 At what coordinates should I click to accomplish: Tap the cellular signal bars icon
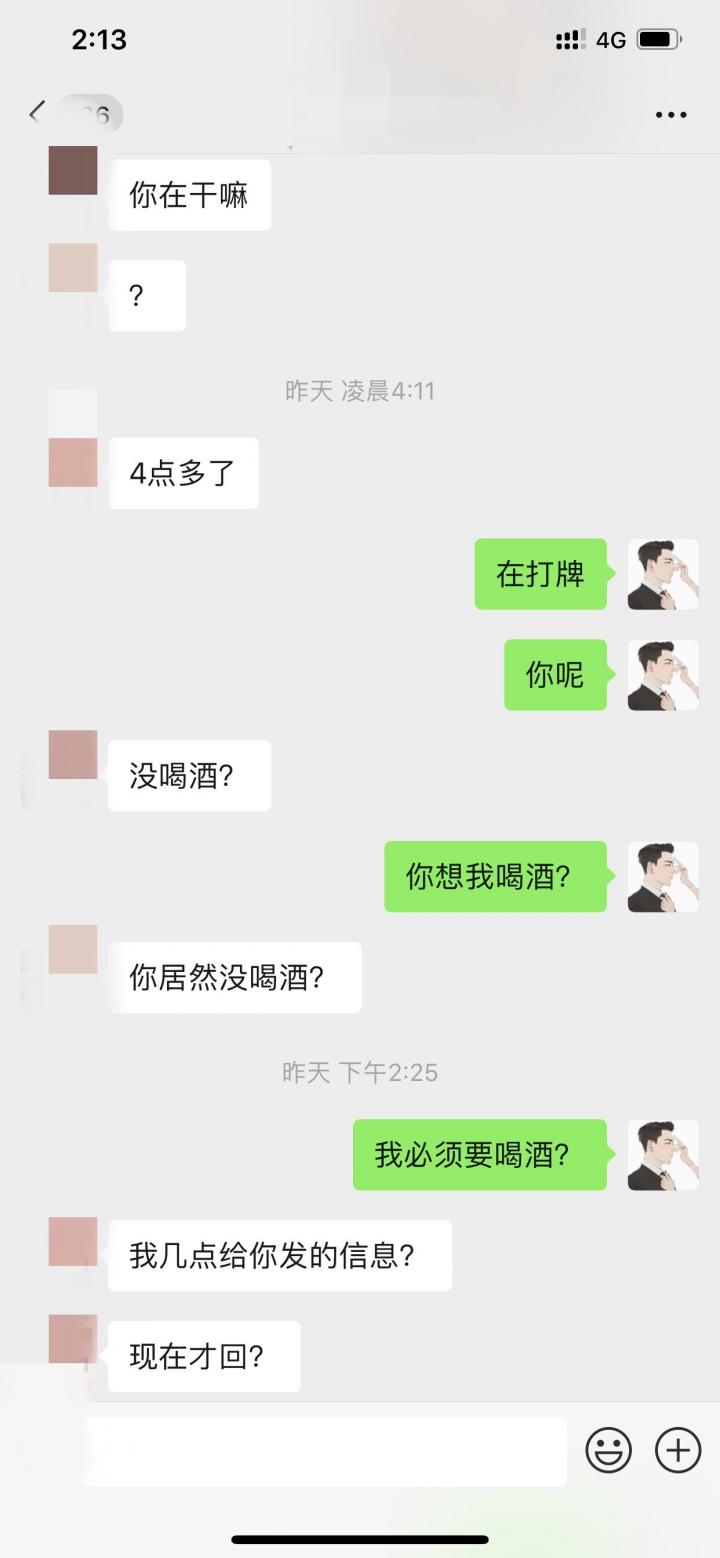point(569,39)
